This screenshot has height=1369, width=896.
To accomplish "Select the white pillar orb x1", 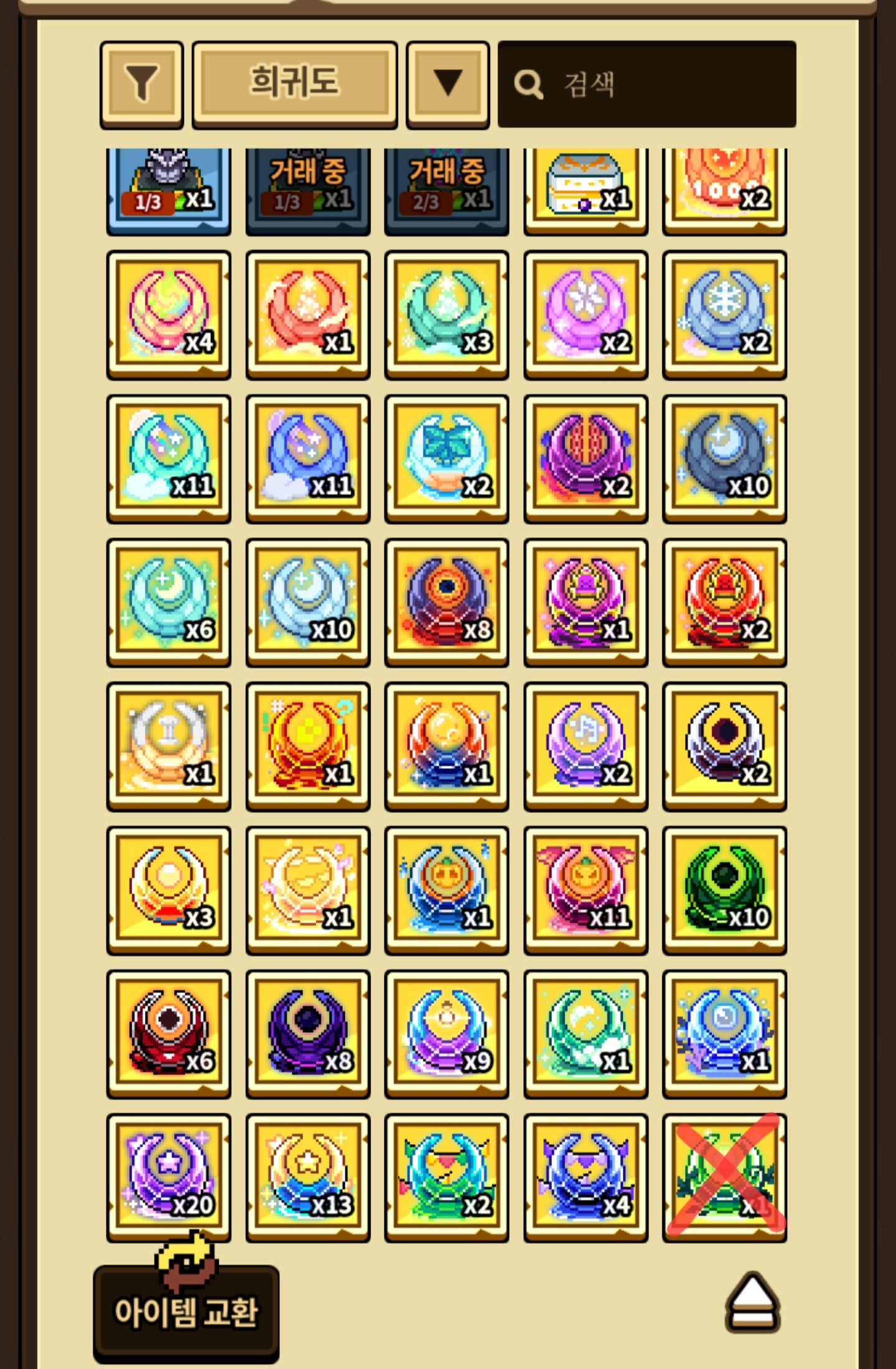I will coord(169,746).
